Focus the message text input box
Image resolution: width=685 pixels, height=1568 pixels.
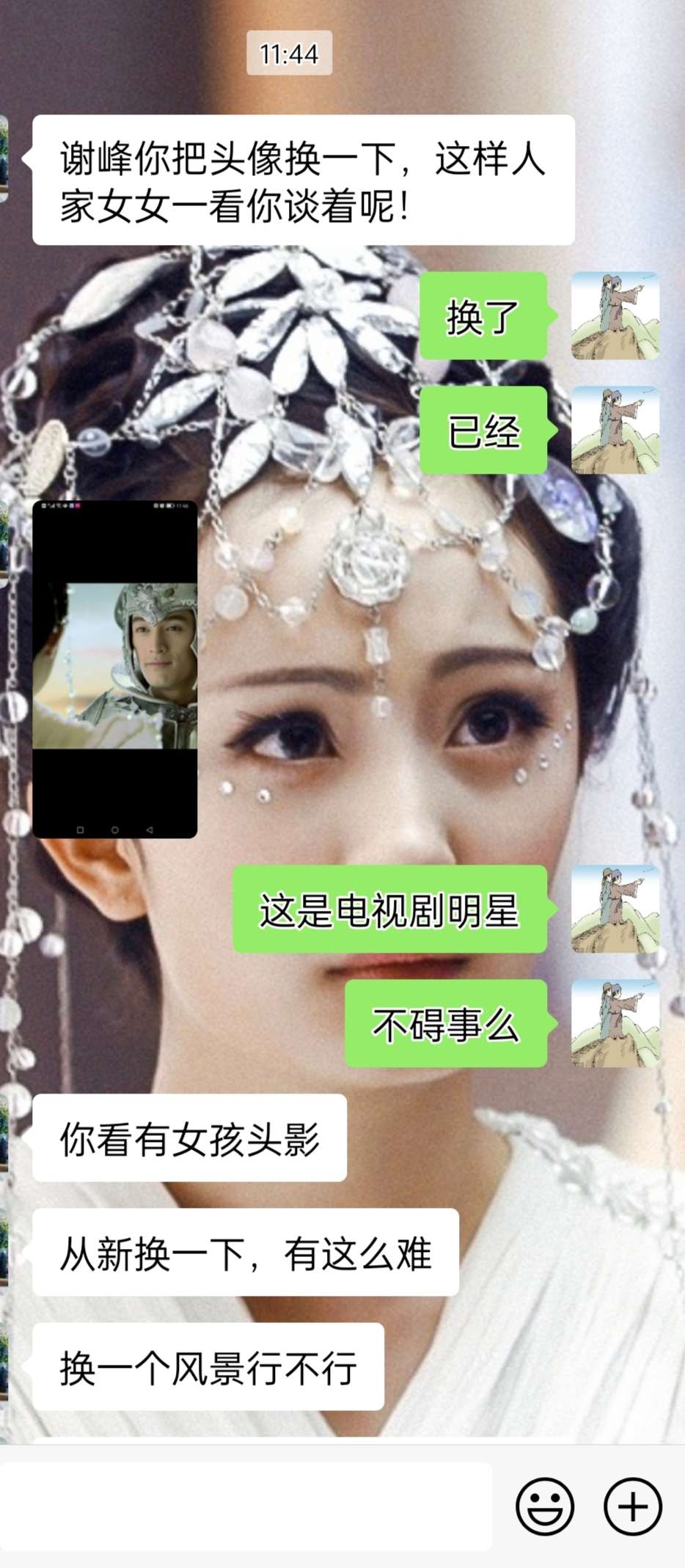point(246,1506)
